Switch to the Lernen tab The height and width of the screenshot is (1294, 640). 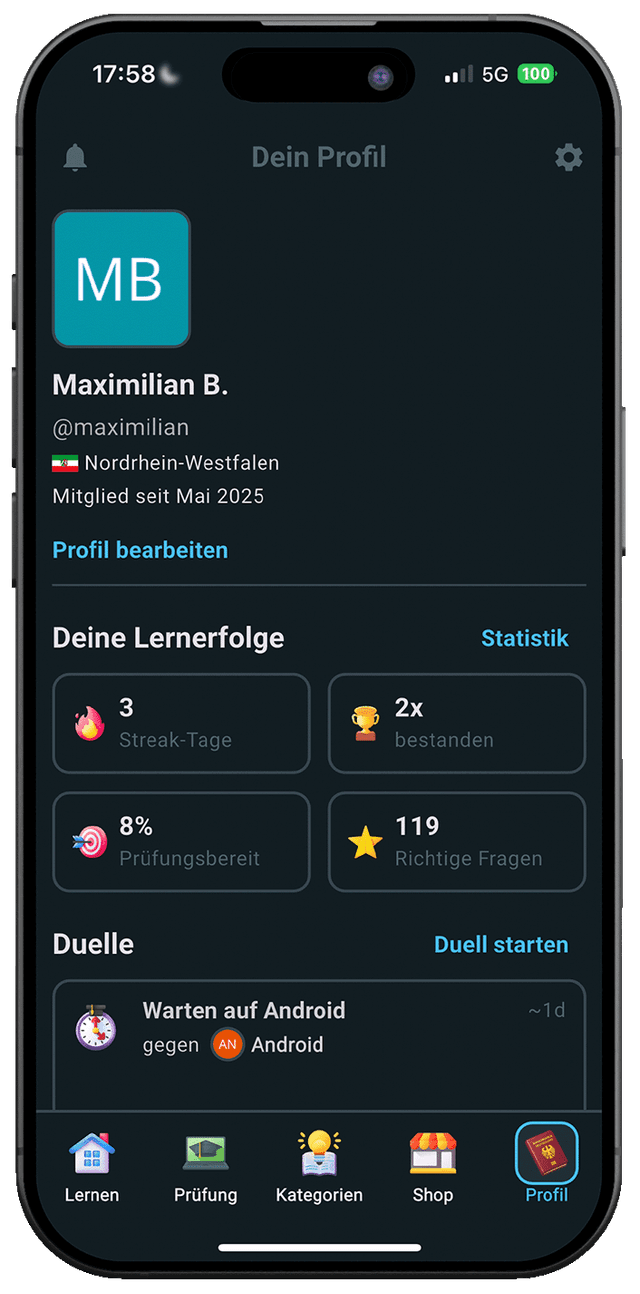(x=92, y=1166)
